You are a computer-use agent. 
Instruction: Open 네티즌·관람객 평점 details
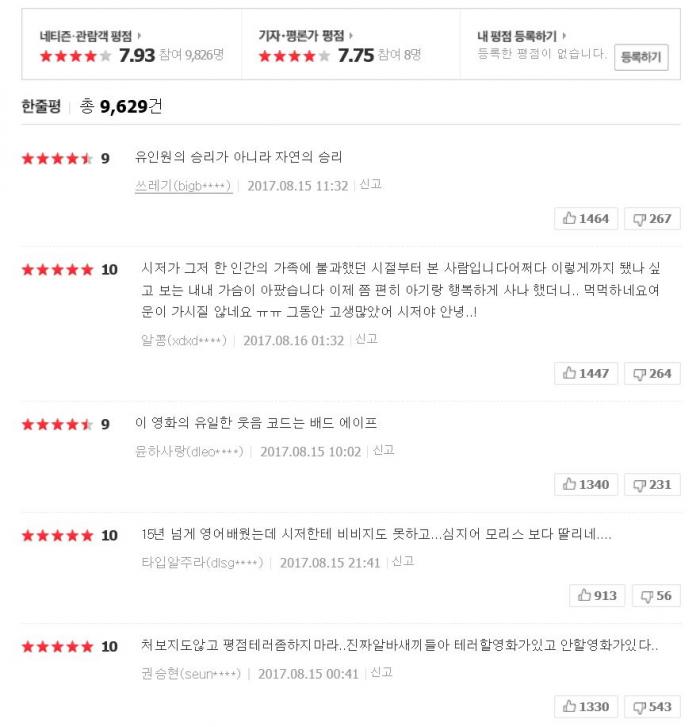(90, 35)
